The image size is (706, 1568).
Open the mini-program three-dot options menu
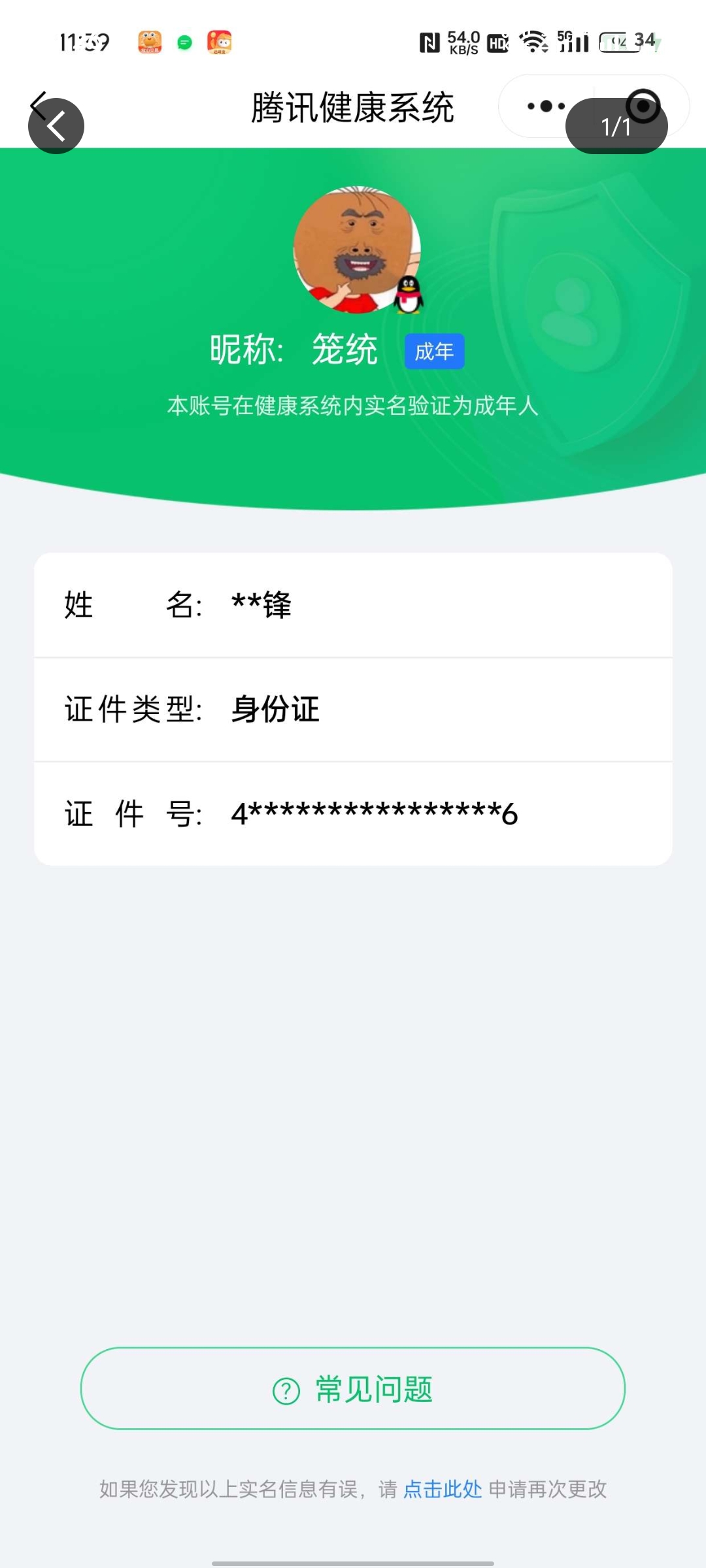coord(546,106)
